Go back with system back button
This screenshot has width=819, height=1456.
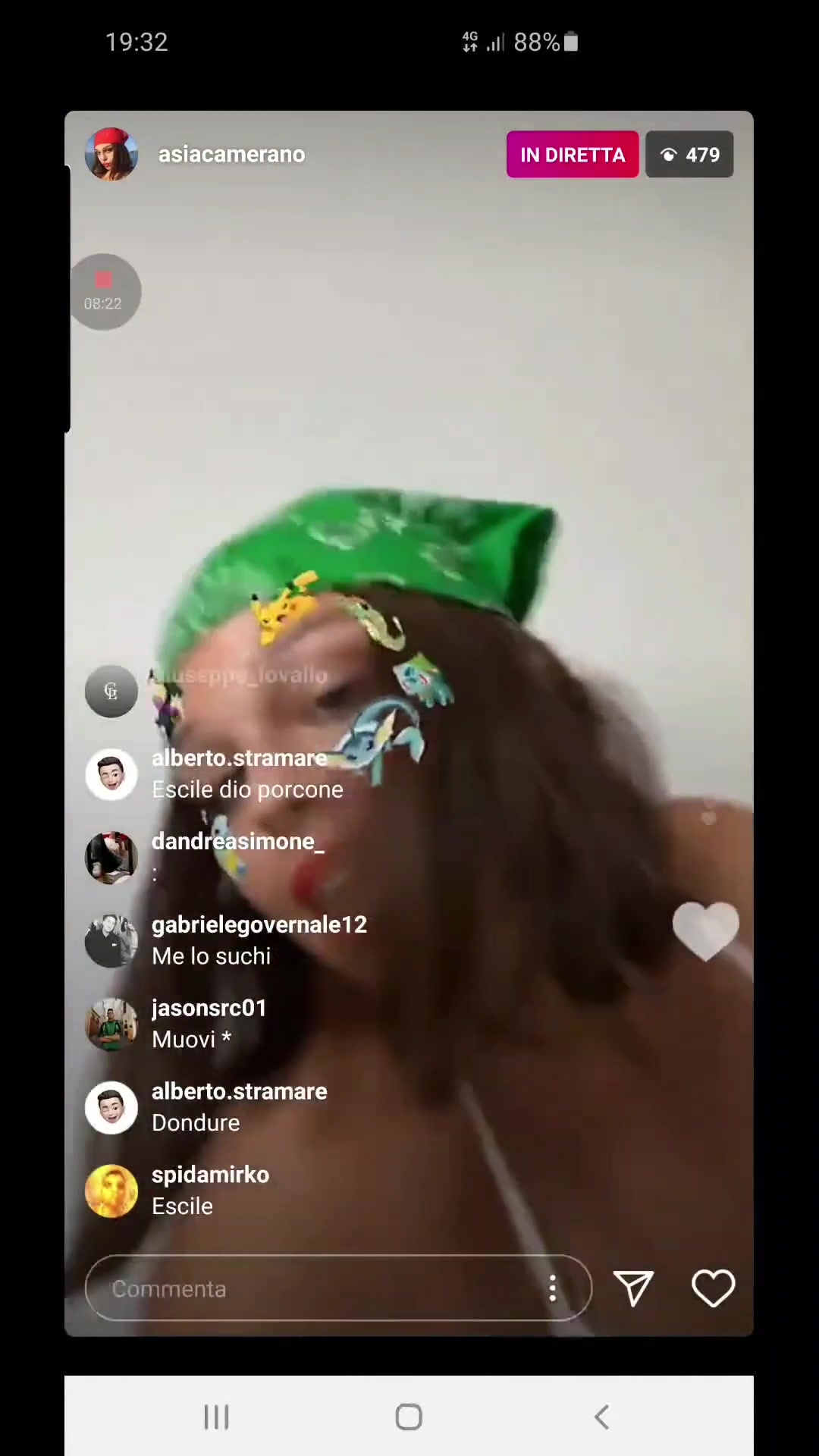click(x=601, y=1417)
